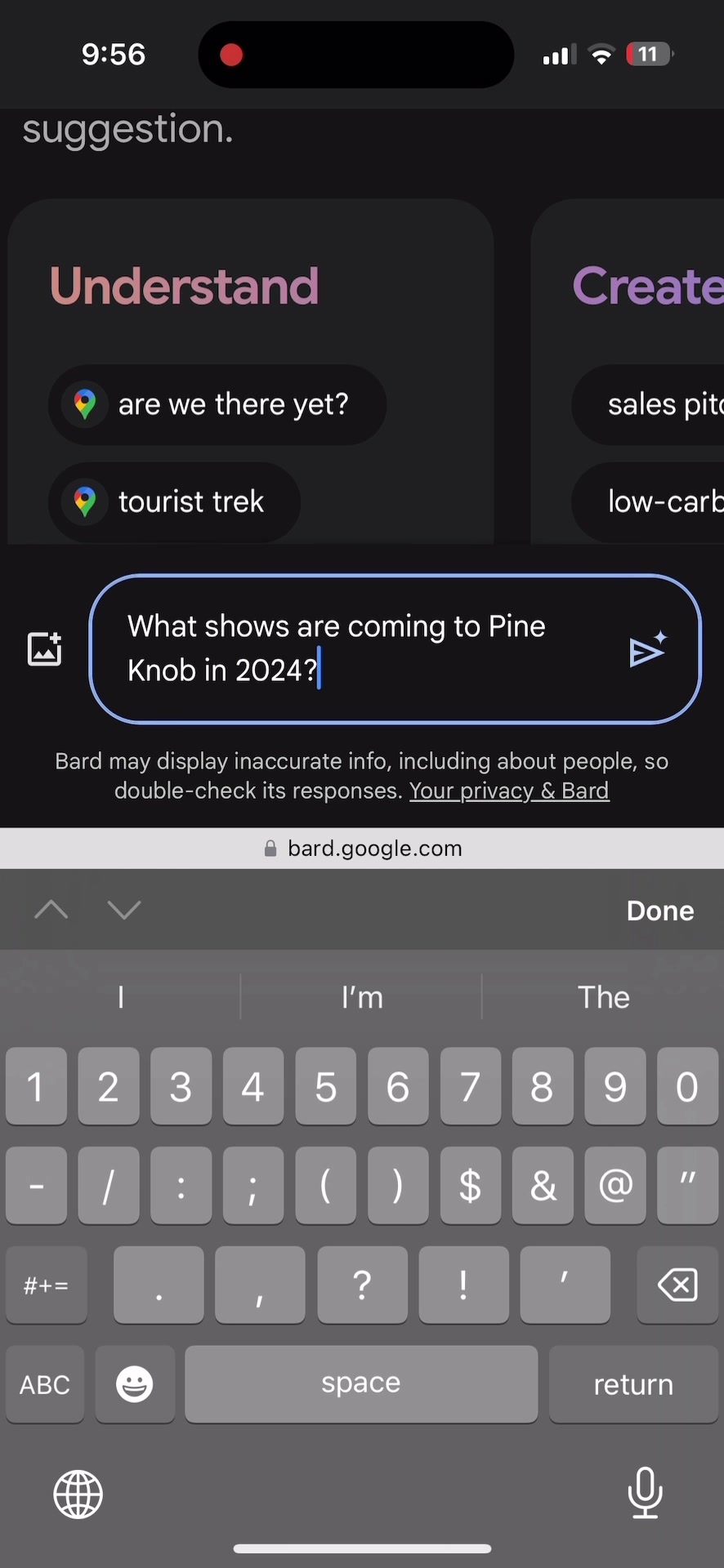This screenshot has width=724, height=1568.
Task: Choose the "tourist trek" suggestion chip
Action: [174, 501]
